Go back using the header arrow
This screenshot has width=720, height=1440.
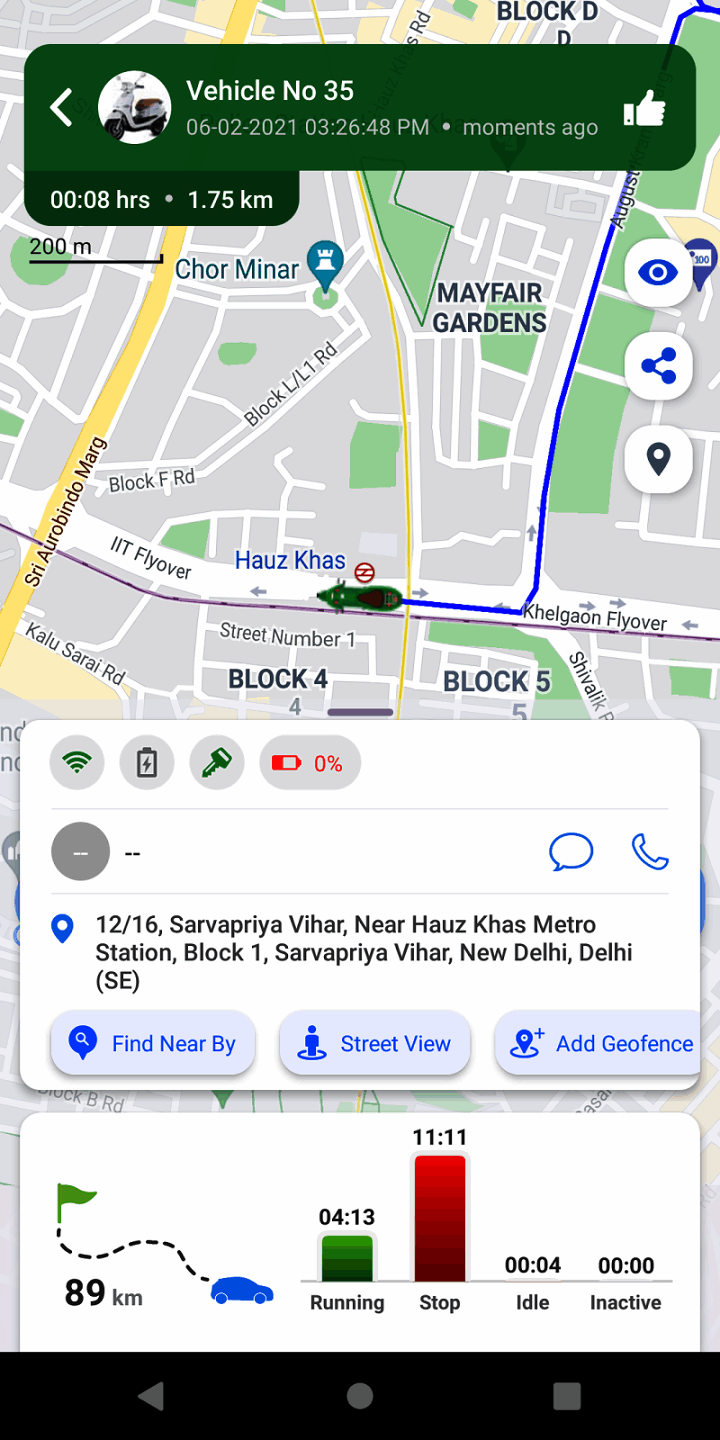[62, 107]
